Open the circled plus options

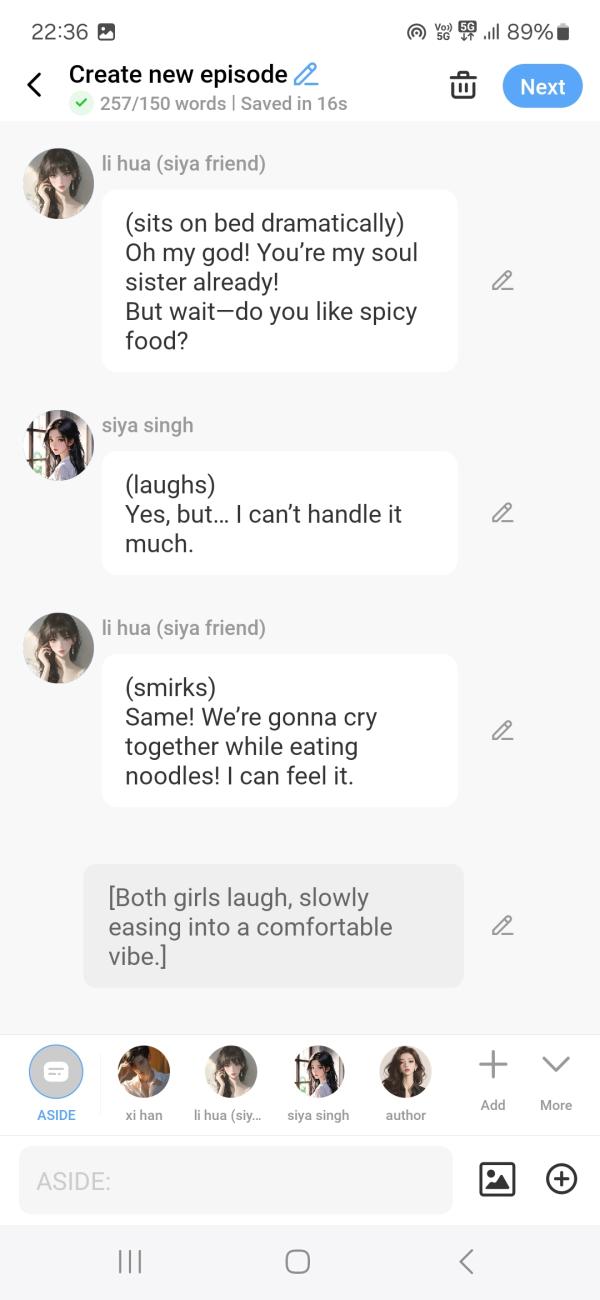click(561, 1180)
